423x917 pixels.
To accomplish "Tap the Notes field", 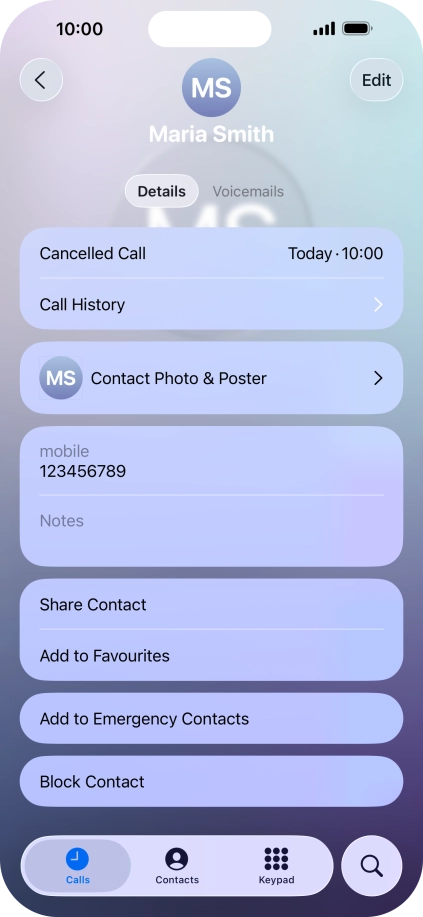I will (211, 530).
